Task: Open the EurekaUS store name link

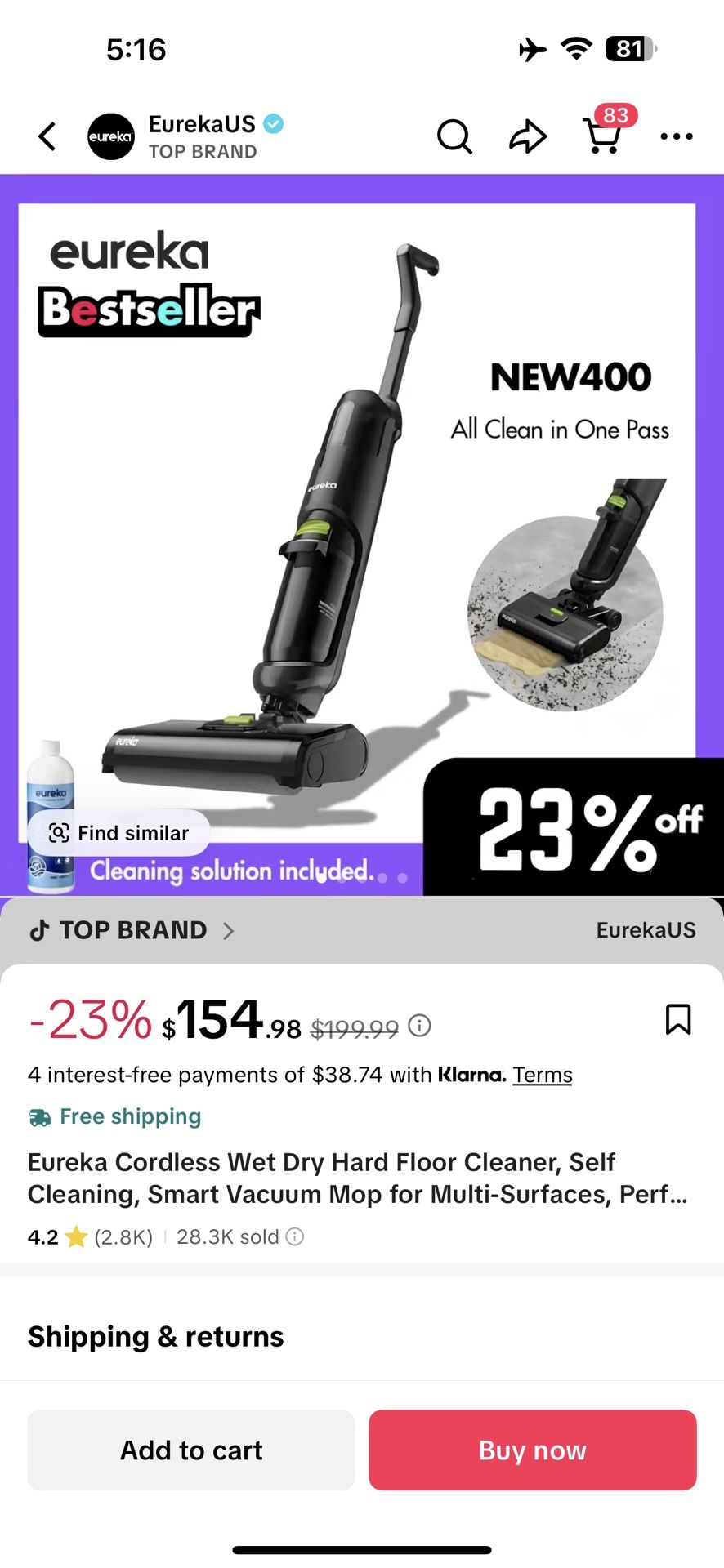Action: tap(646, 929)
